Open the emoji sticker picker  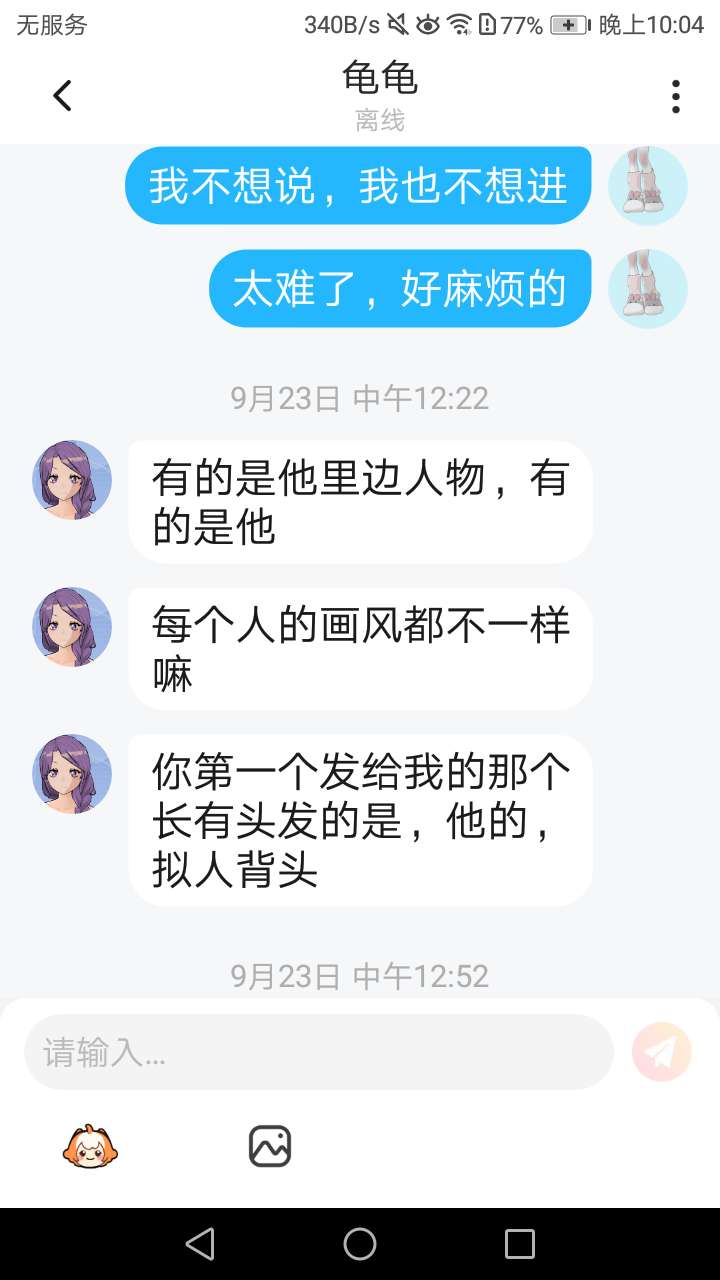(90, 1146)
